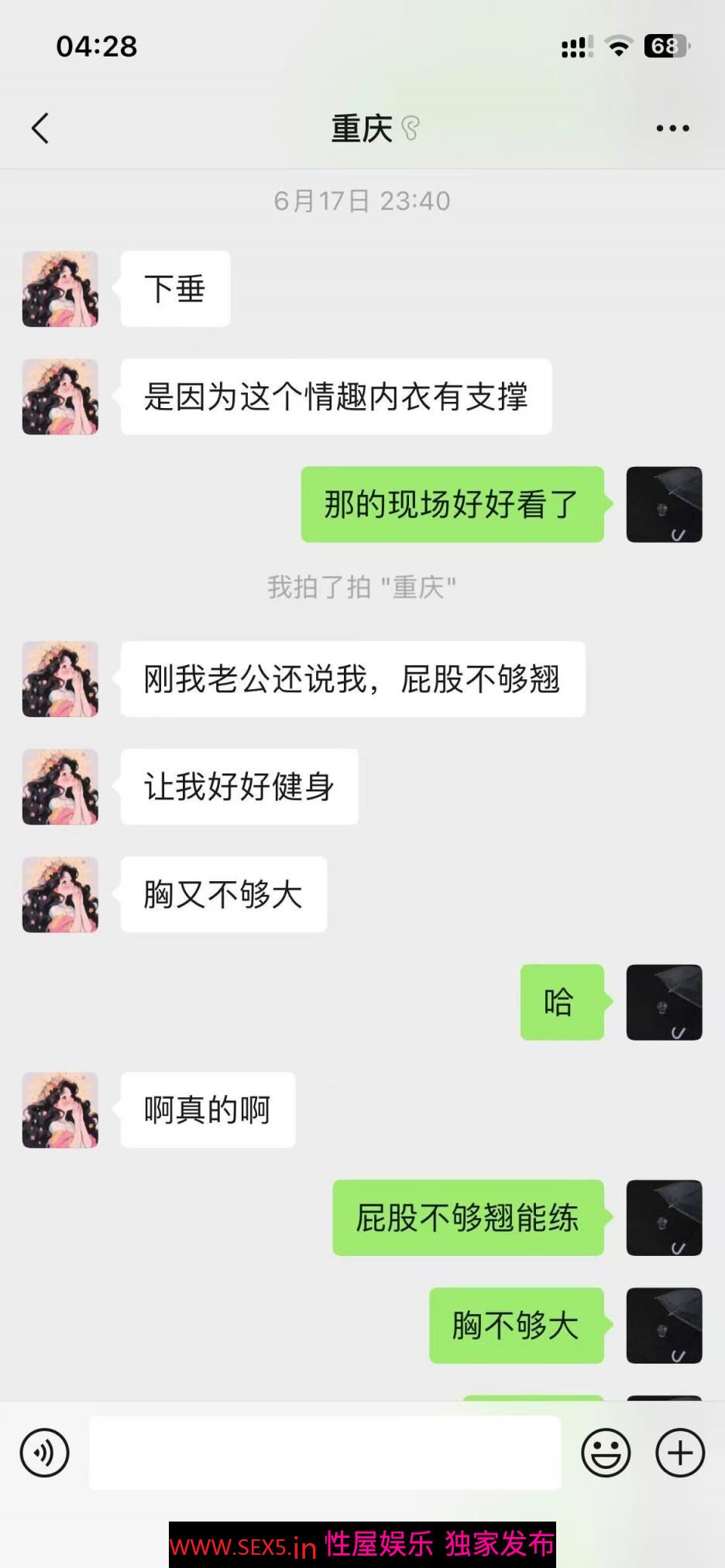This screenshot has width=725, height=1568.
Task: Open contact avatar beside 下垂 message
Action: [x=60, y=289]
